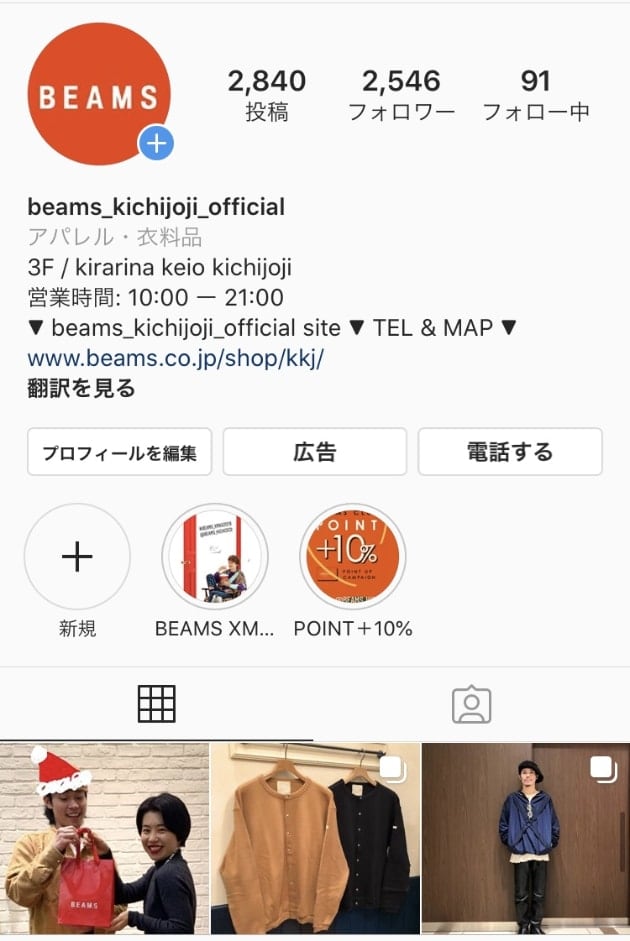View the 91 following list
Image resolution: width=630 pixels, height=941 pixels.
[x=536, y=95]
